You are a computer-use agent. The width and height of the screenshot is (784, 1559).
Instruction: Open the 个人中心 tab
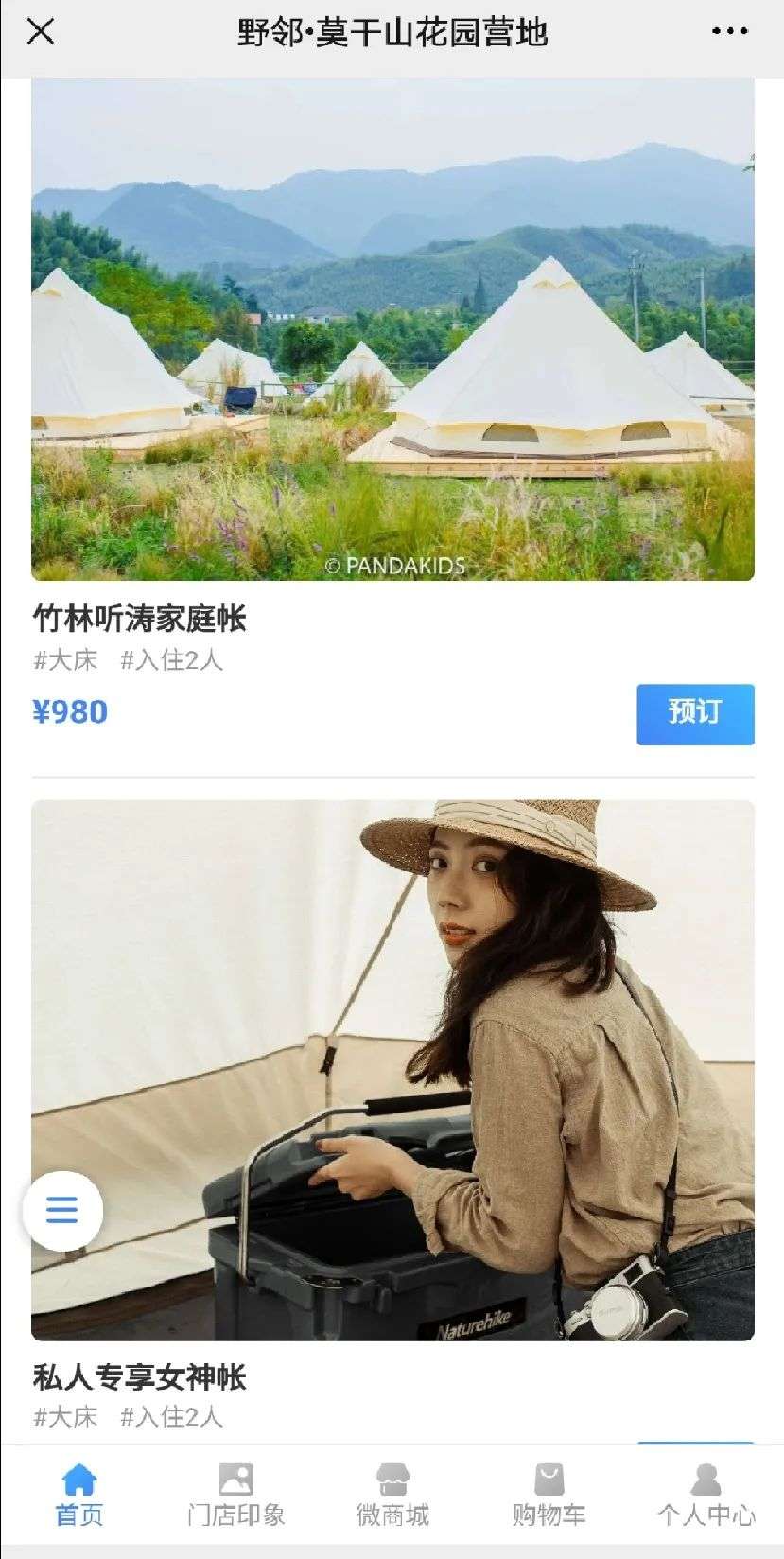pyautogui.click(x=706, y=1495)
